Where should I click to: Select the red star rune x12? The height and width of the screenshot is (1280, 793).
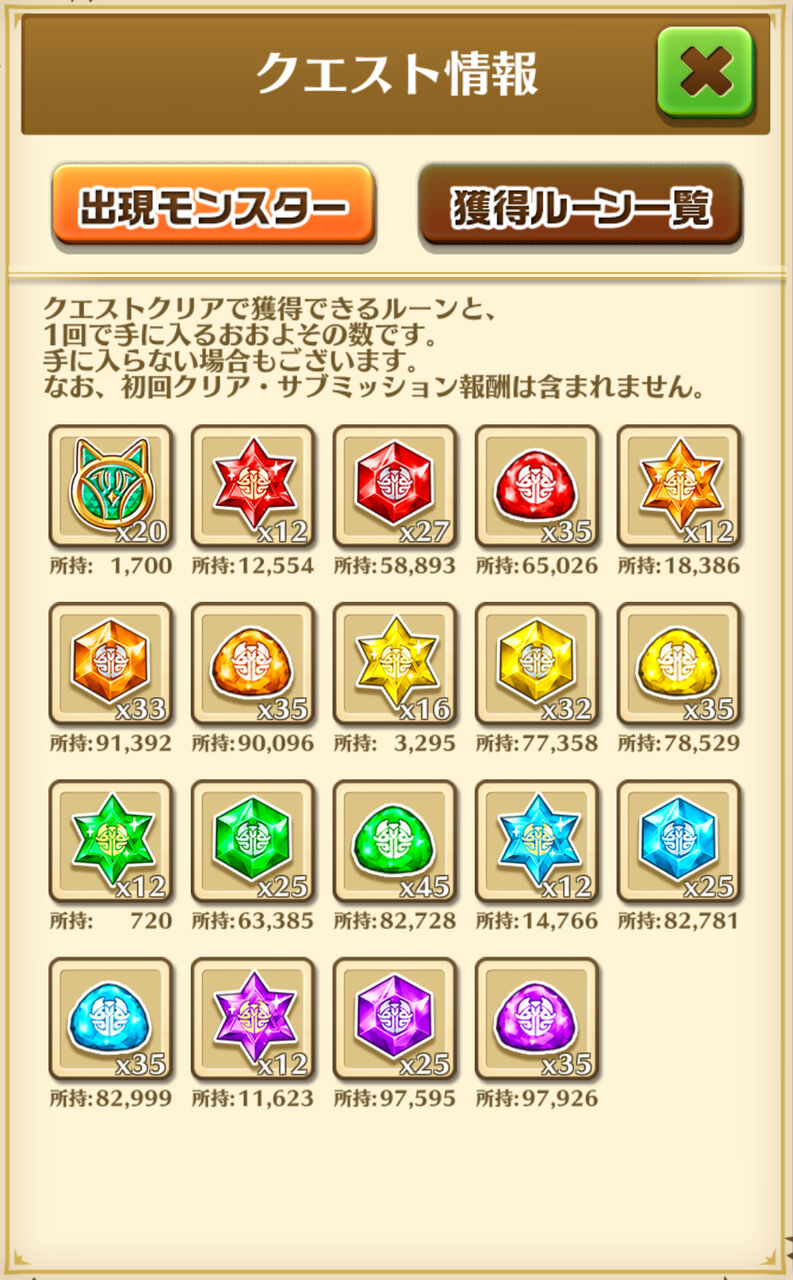coord(252,486)
